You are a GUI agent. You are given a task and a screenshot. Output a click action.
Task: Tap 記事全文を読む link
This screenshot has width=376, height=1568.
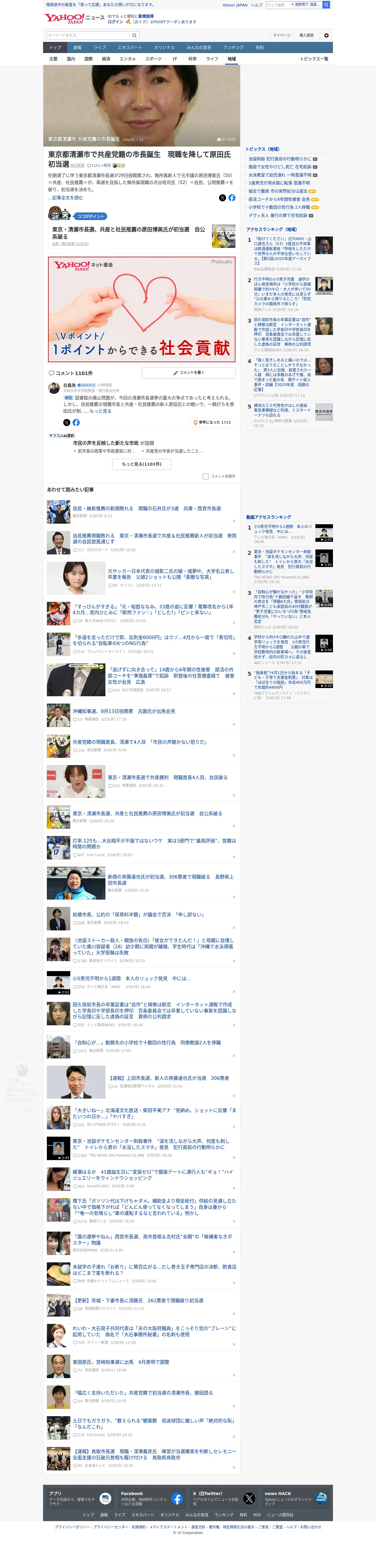pos(66,197)
